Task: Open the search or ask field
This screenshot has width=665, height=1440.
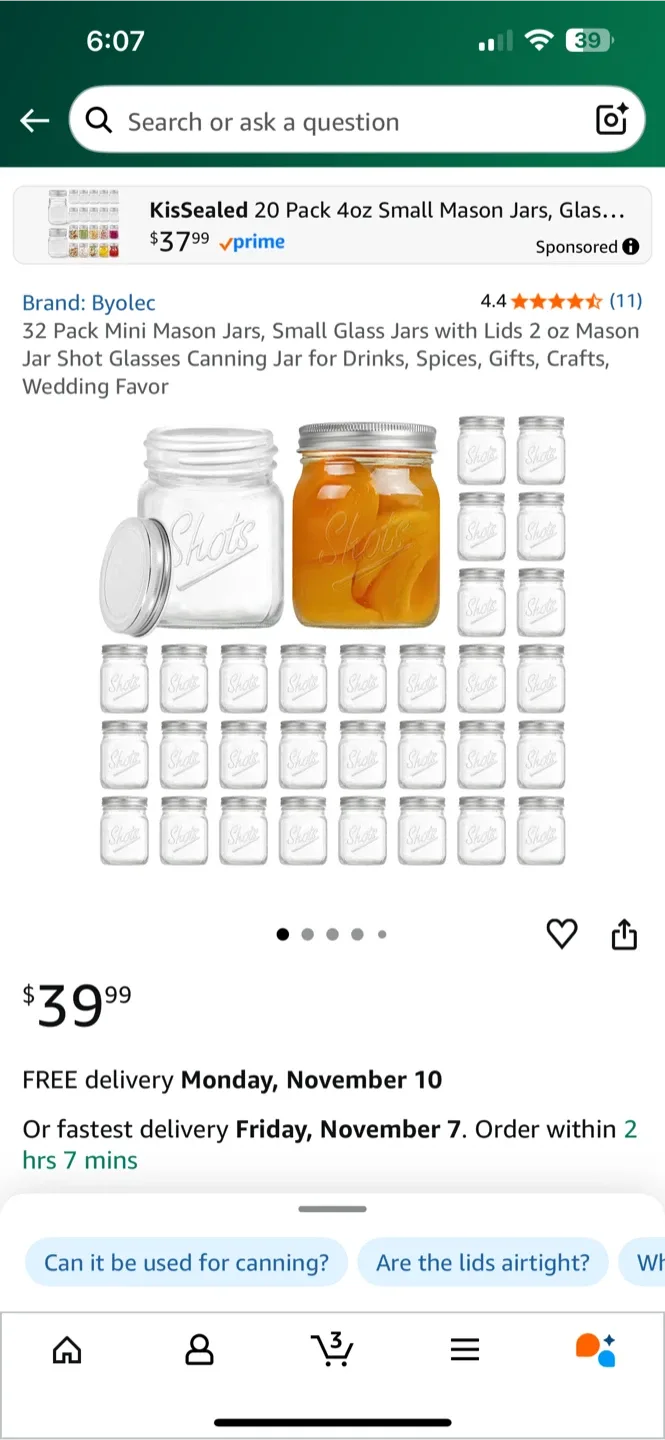Action: tap(330, 122)
